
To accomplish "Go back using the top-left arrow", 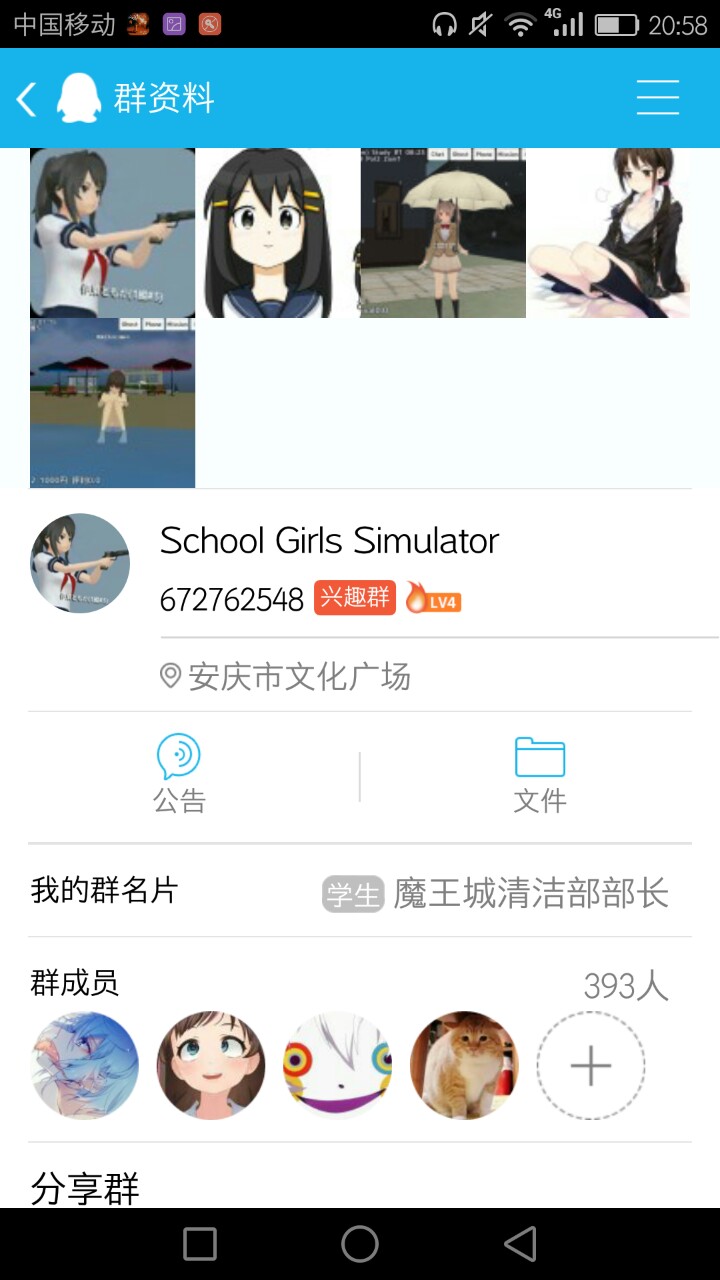I will (27, 99).
